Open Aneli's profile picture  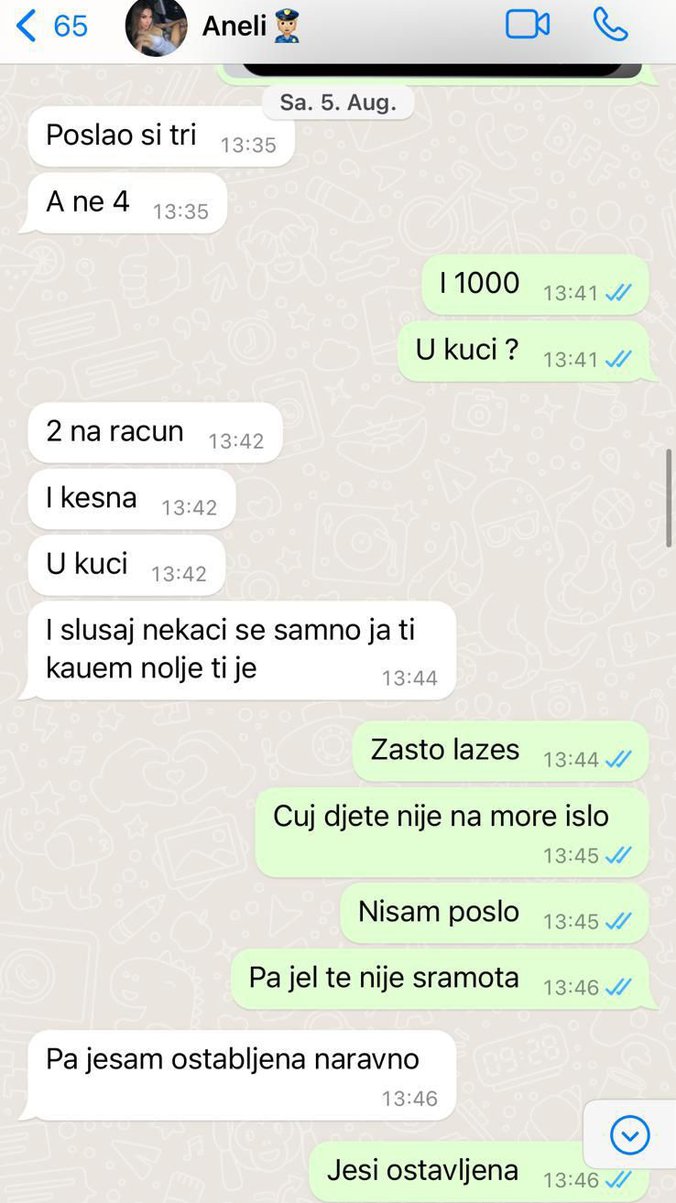pyautogui.click(x=156, y=27)
